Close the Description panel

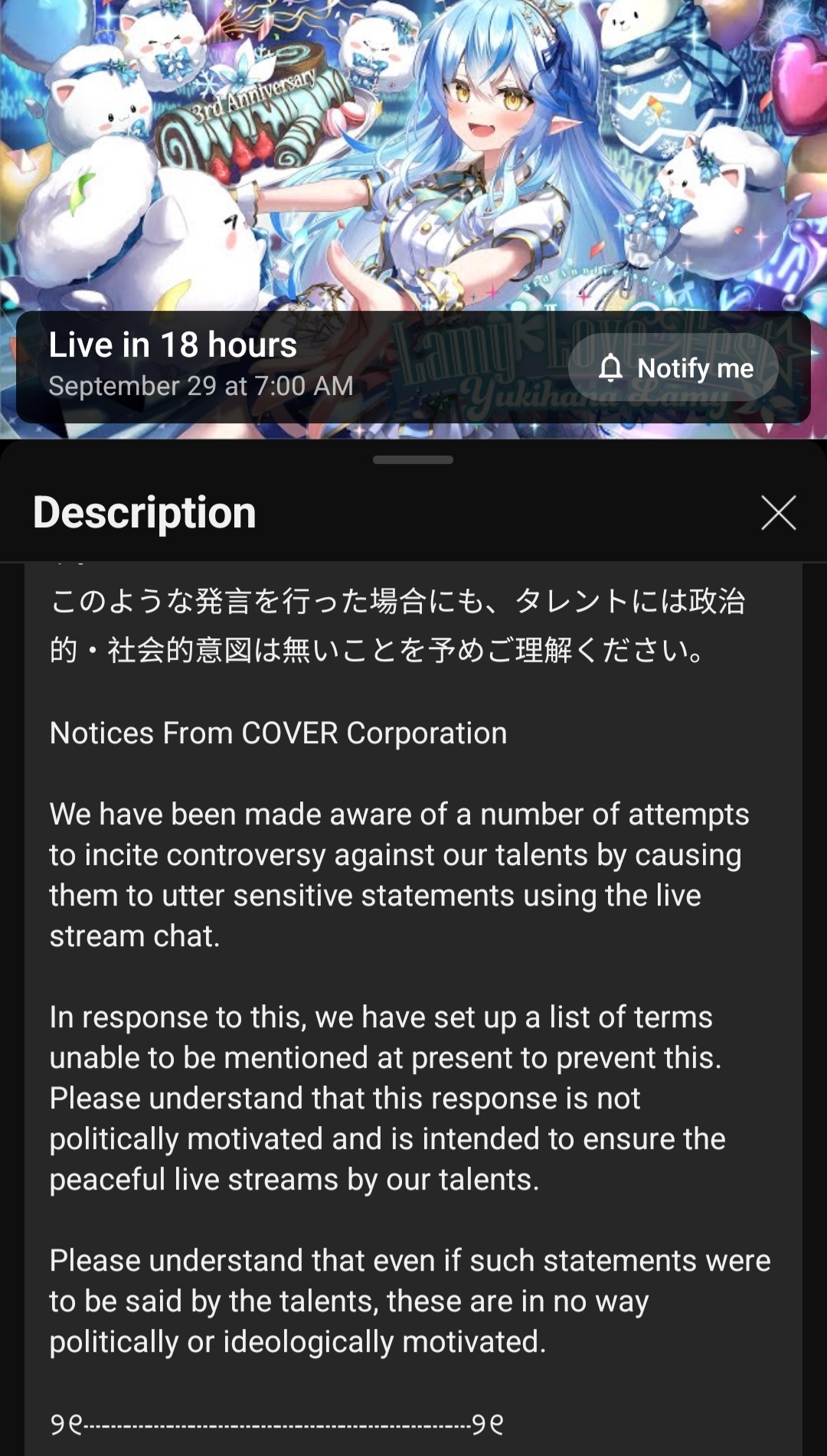(x=778, y=513)
